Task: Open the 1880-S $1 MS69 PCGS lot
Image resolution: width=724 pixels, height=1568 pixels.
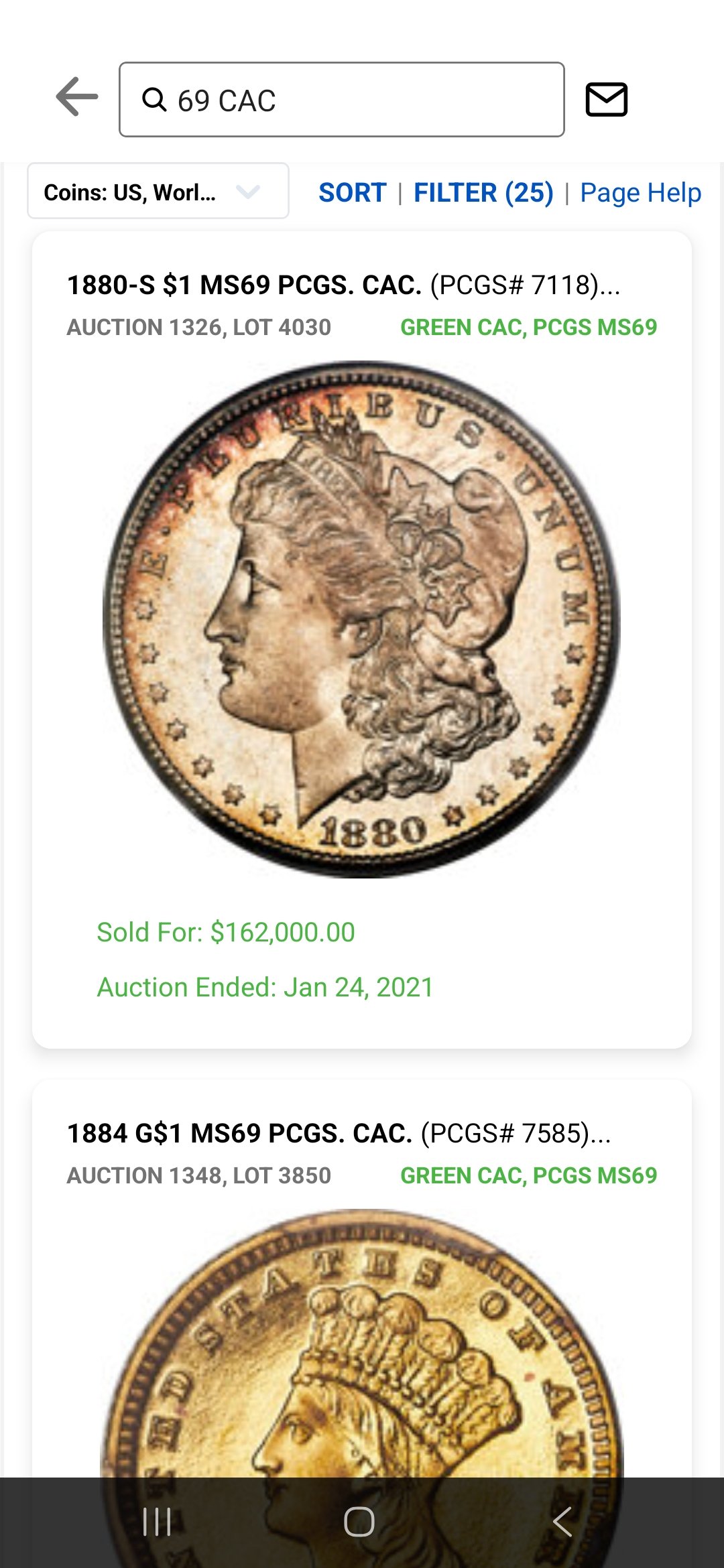Action: (344, 285)
